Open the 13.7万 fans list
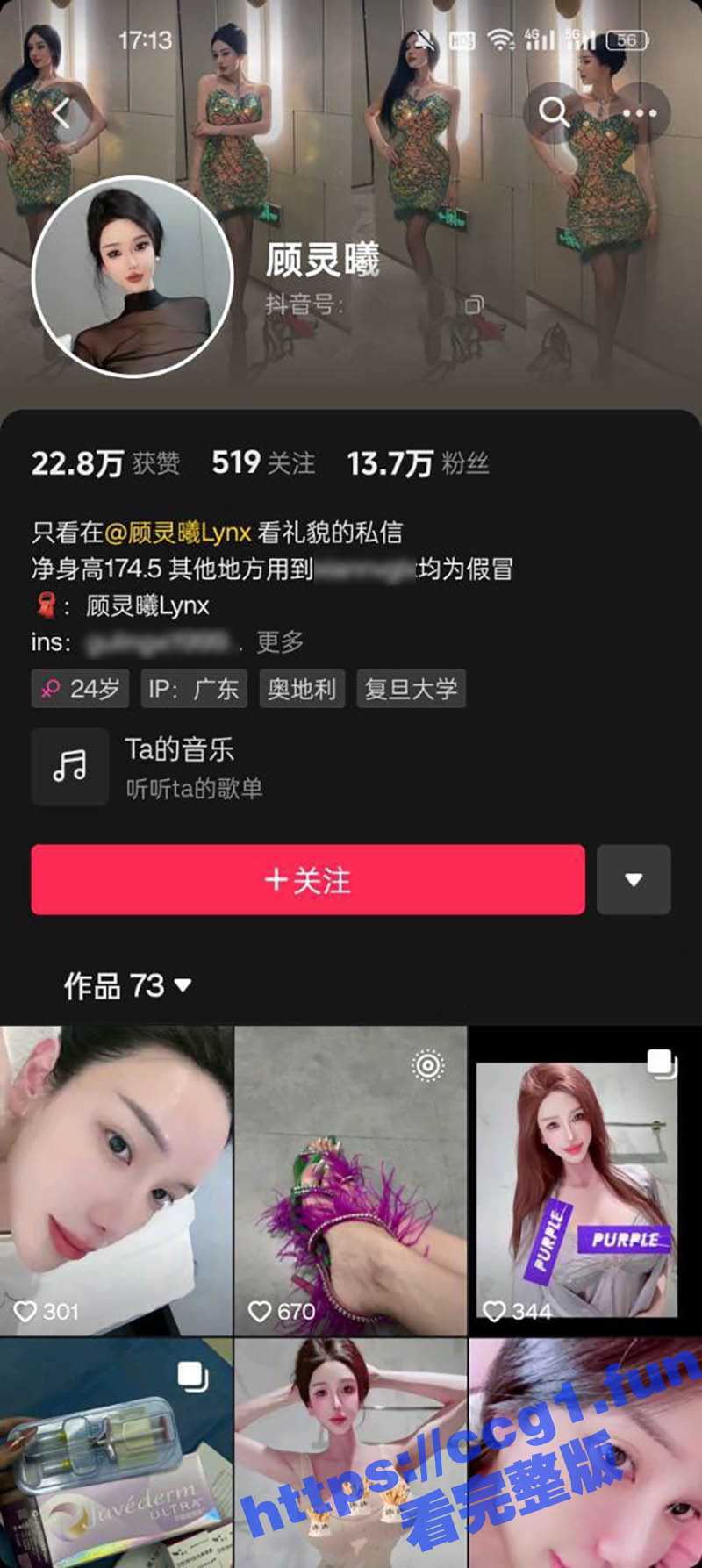This screenshot has width=702, height=1568. 417,462
